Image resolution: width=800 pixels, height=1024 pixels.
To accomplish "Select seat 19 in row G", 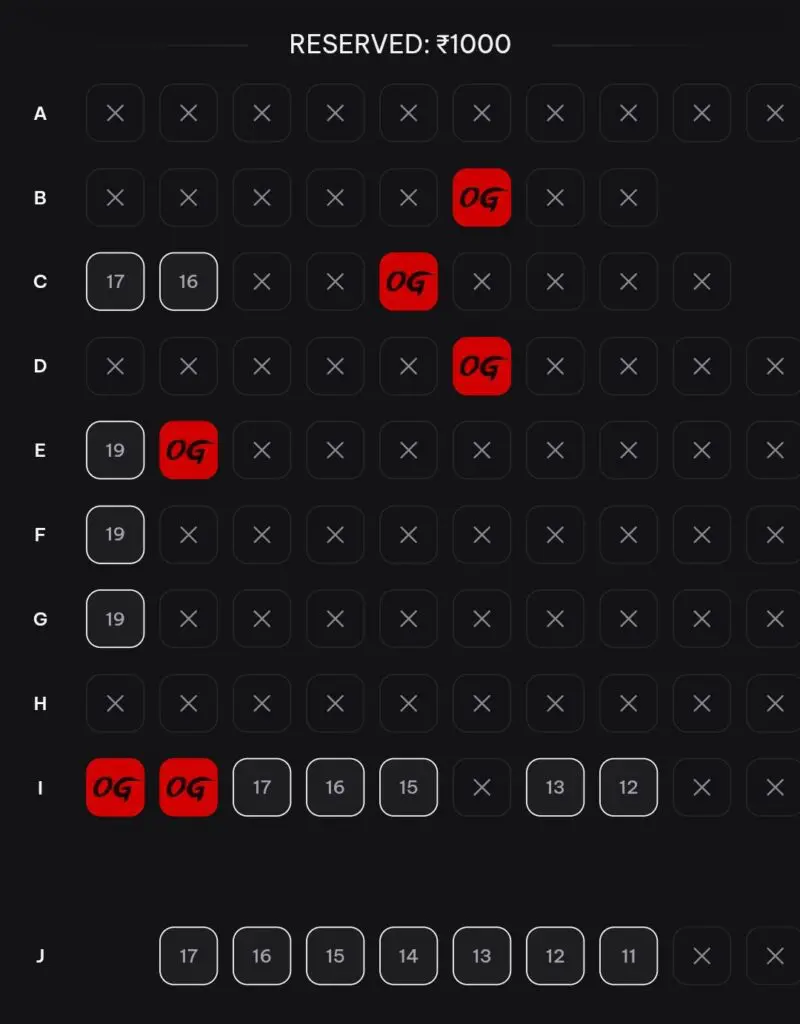I will click(x=115, y=618).
